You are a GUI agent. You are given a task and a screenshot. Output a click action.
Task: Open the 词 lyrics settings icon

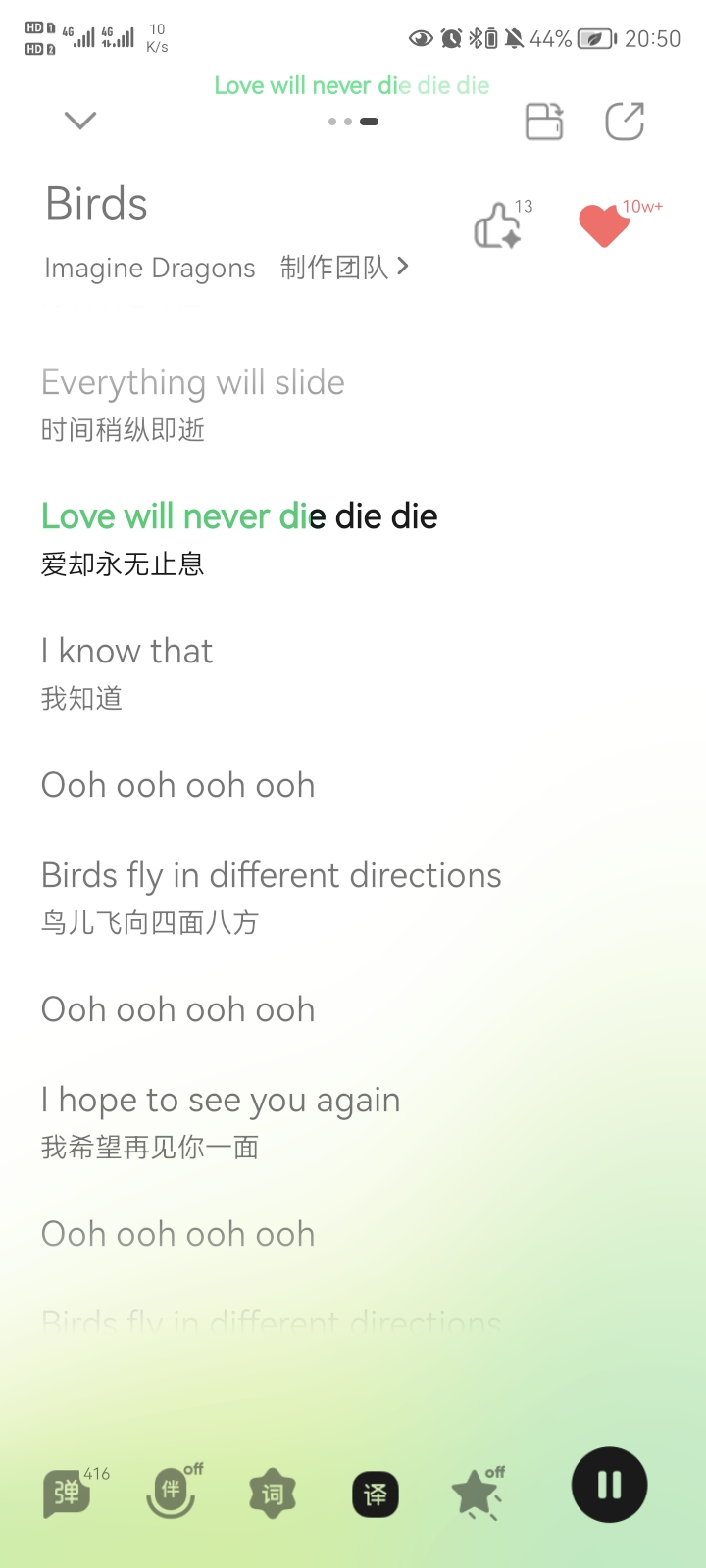point(273,1494)
